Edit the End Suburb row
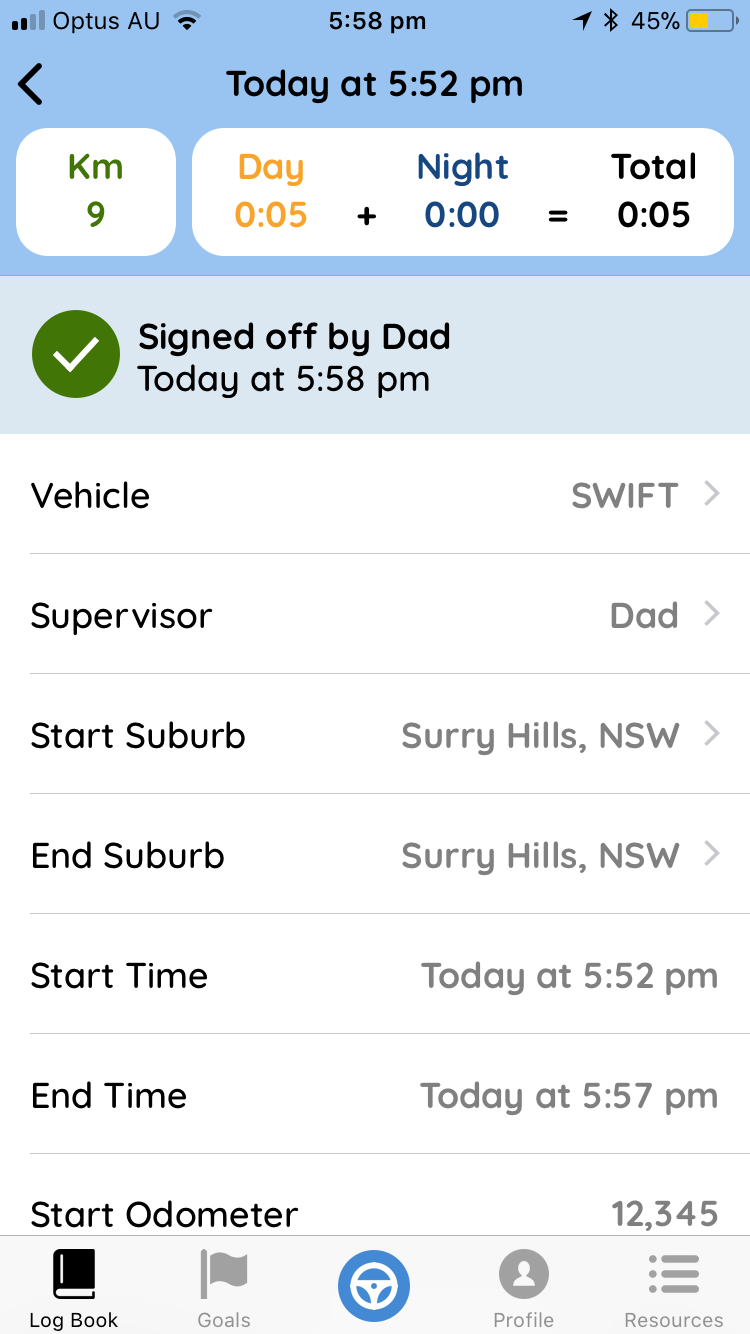Screen dimensions: 750x1334 375,854
